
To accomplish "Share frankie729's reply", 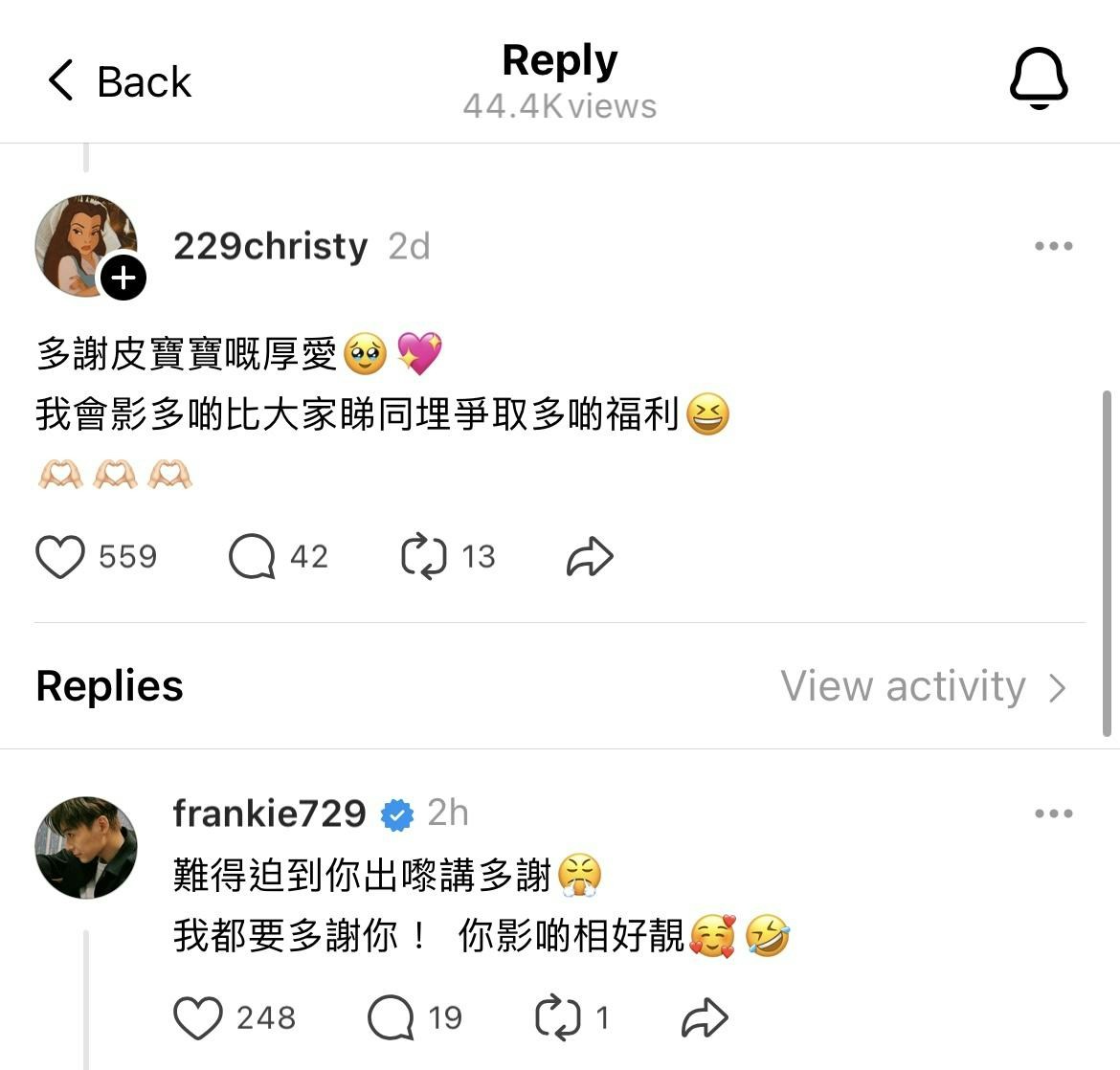I will [705, 1017].
